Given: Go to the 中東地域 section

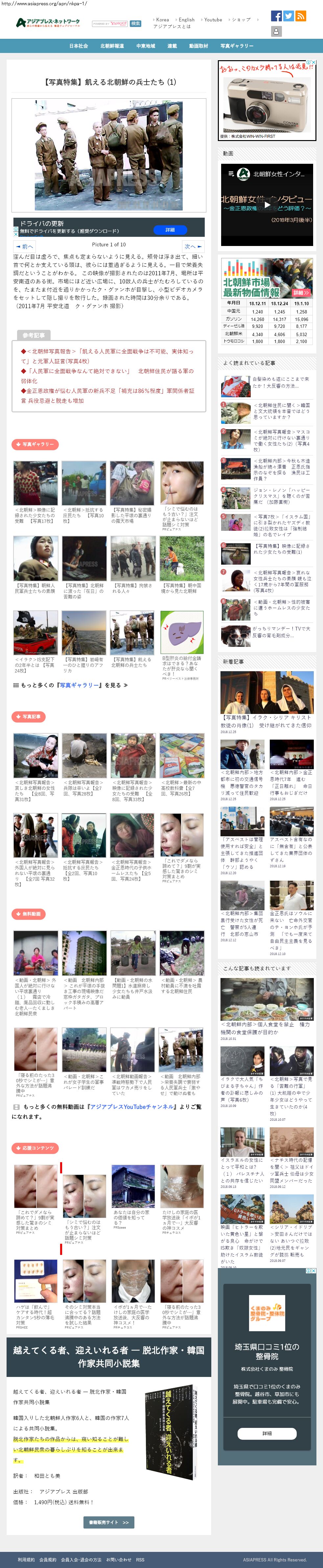Looking at the screenshot, I should coord(146,46).
